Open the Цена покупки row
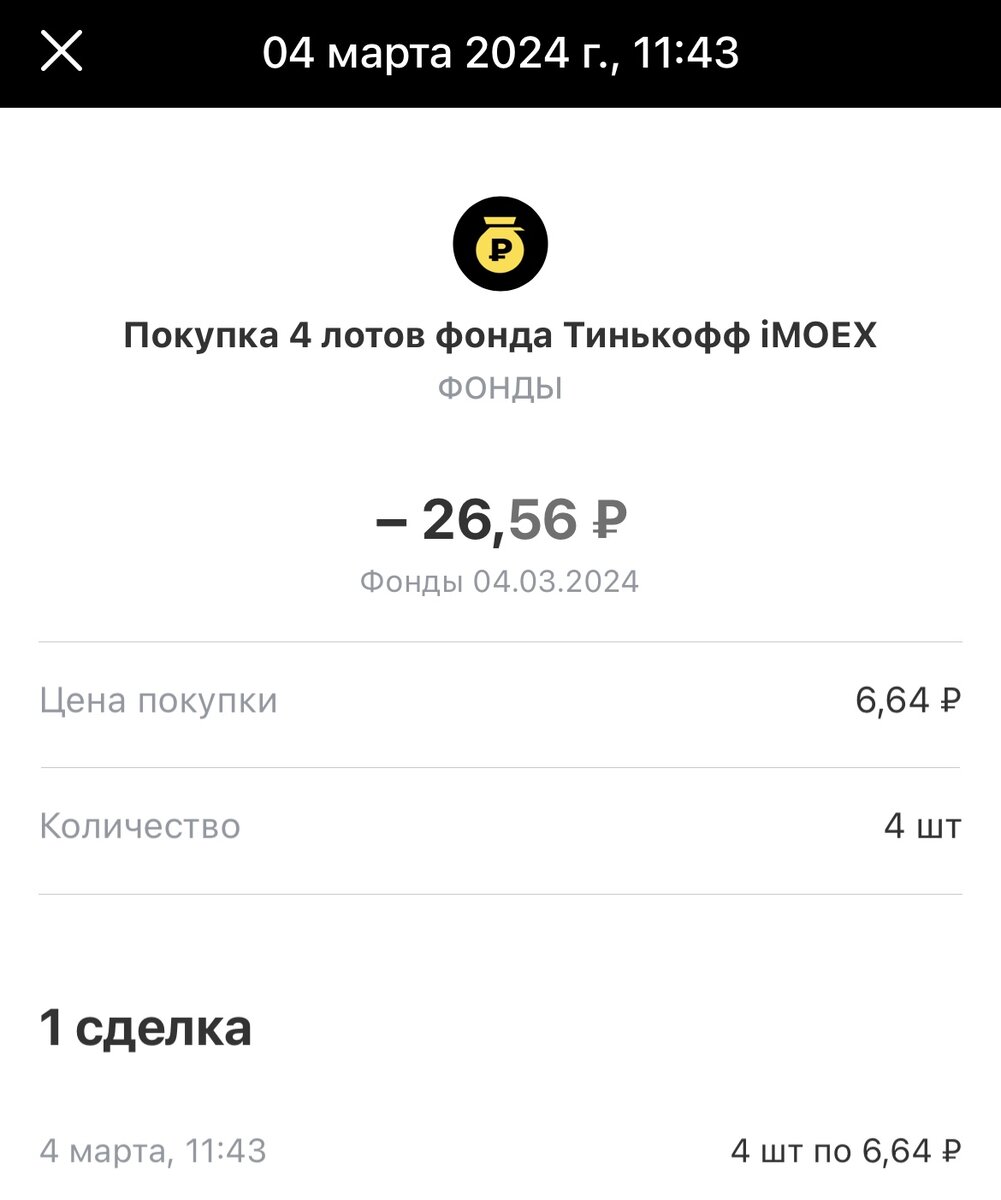This screenshot has height=1200, width=1001. click(x=159, y=700)
